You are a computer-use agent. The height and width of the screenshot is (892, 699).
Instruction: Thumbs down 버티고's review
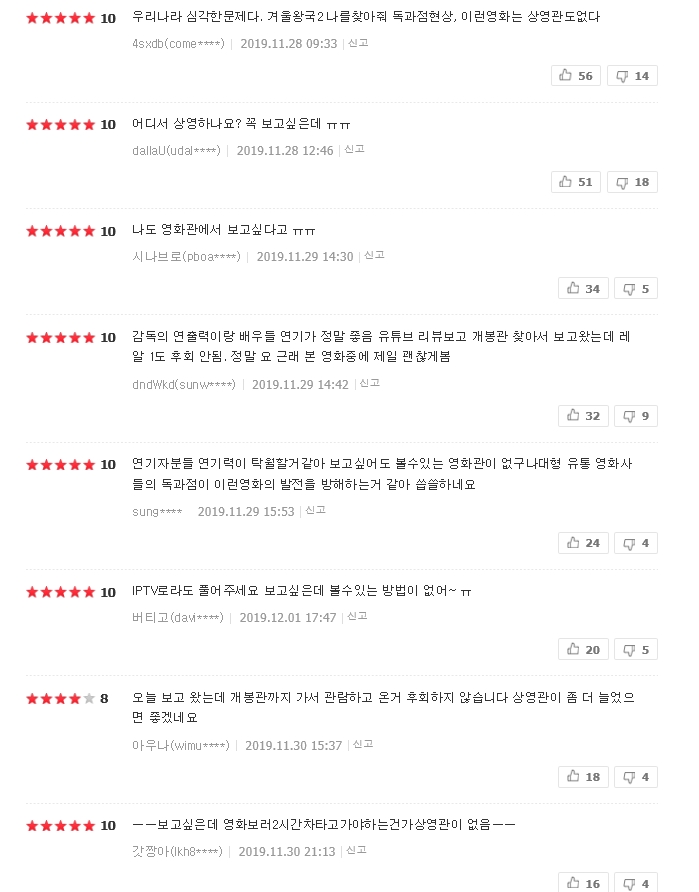click(x=636, y=649)
